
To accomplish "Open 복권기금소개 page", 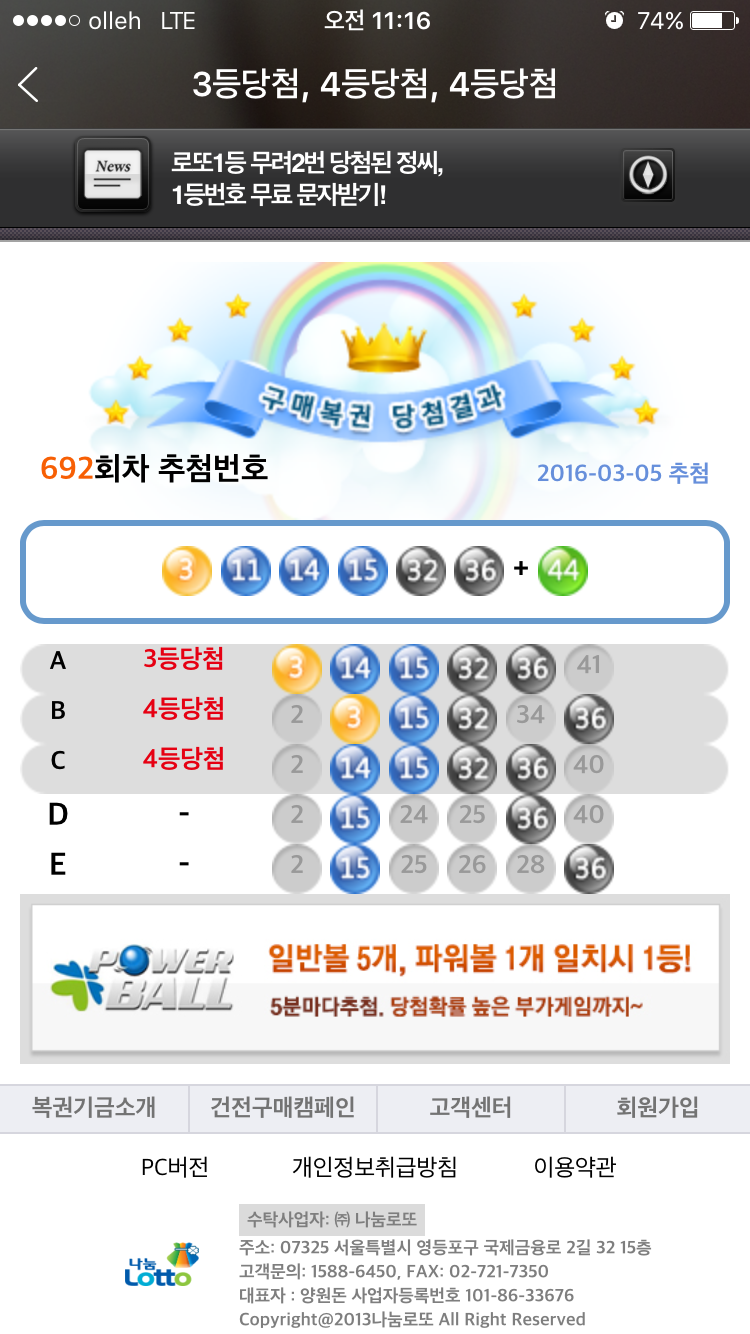I will tap(94, 1108).
